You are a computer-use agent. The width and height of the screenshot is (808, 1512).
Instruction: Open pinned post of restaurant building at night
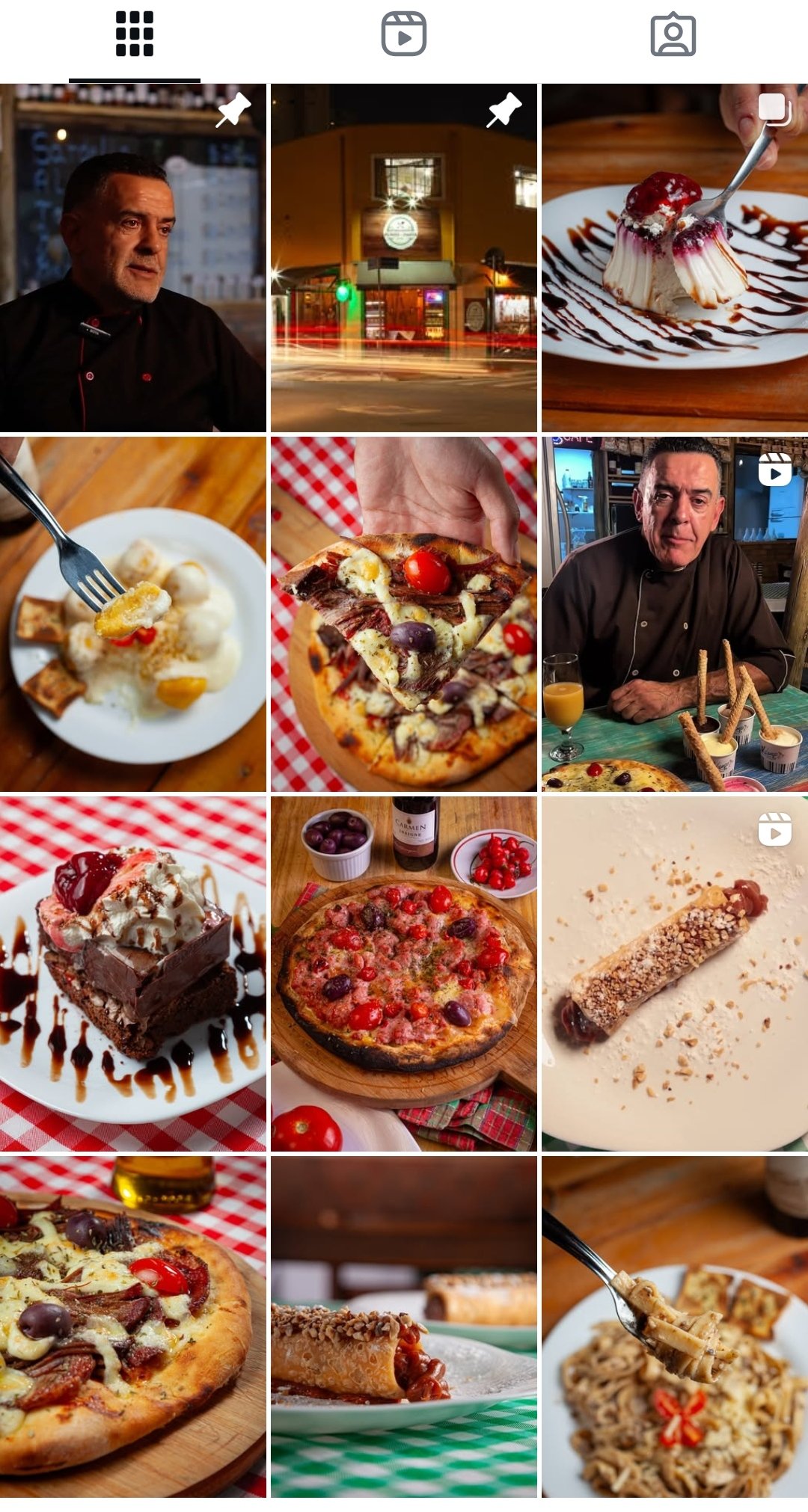point(404,258)
